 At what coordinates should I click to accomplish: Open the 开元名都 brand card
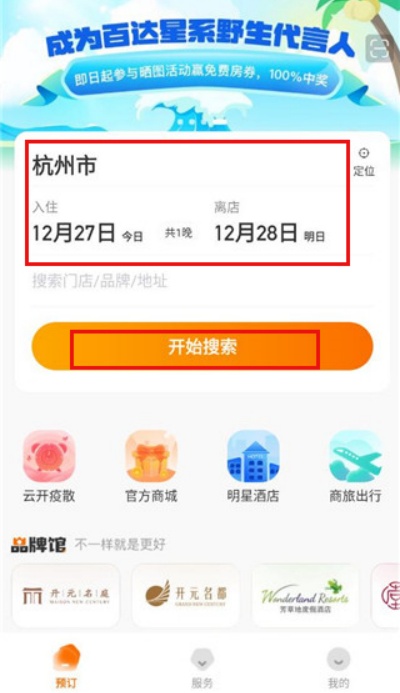(186, 595)
